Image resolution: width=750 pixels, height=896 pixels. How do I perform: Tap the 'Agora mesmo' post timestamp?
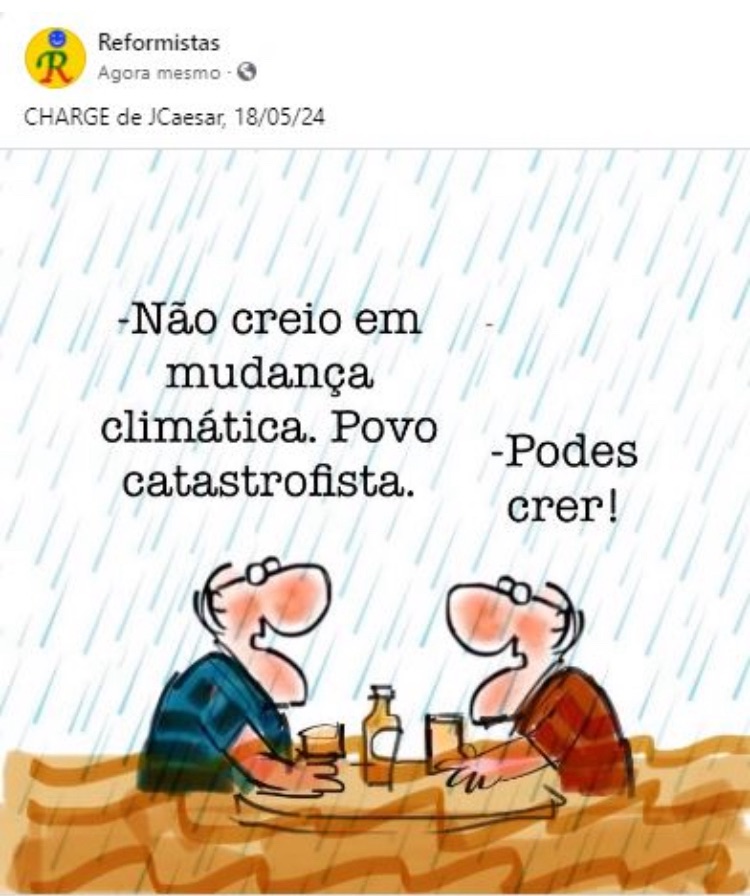pos(159,73)
